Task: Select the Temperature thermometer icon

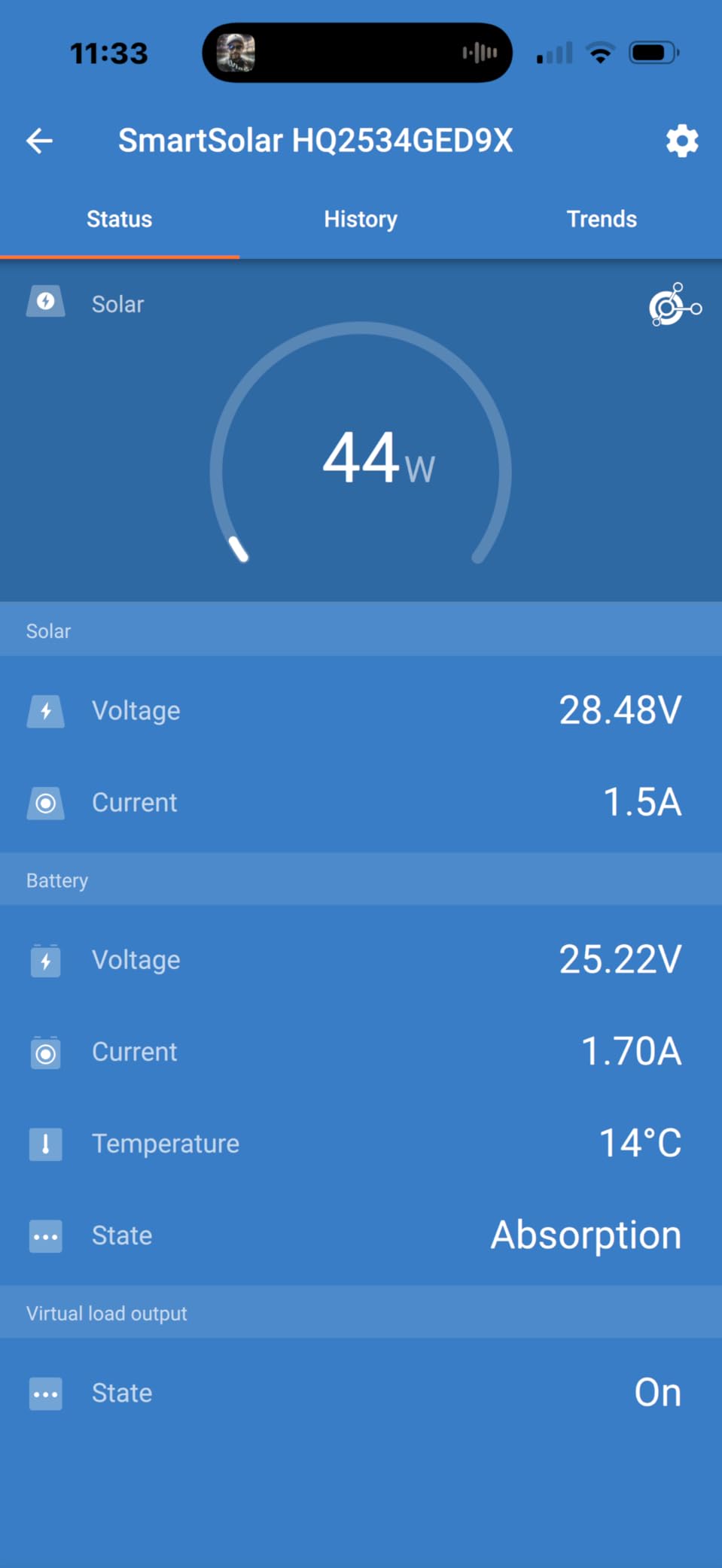Action: click(x=45, y=1144)
